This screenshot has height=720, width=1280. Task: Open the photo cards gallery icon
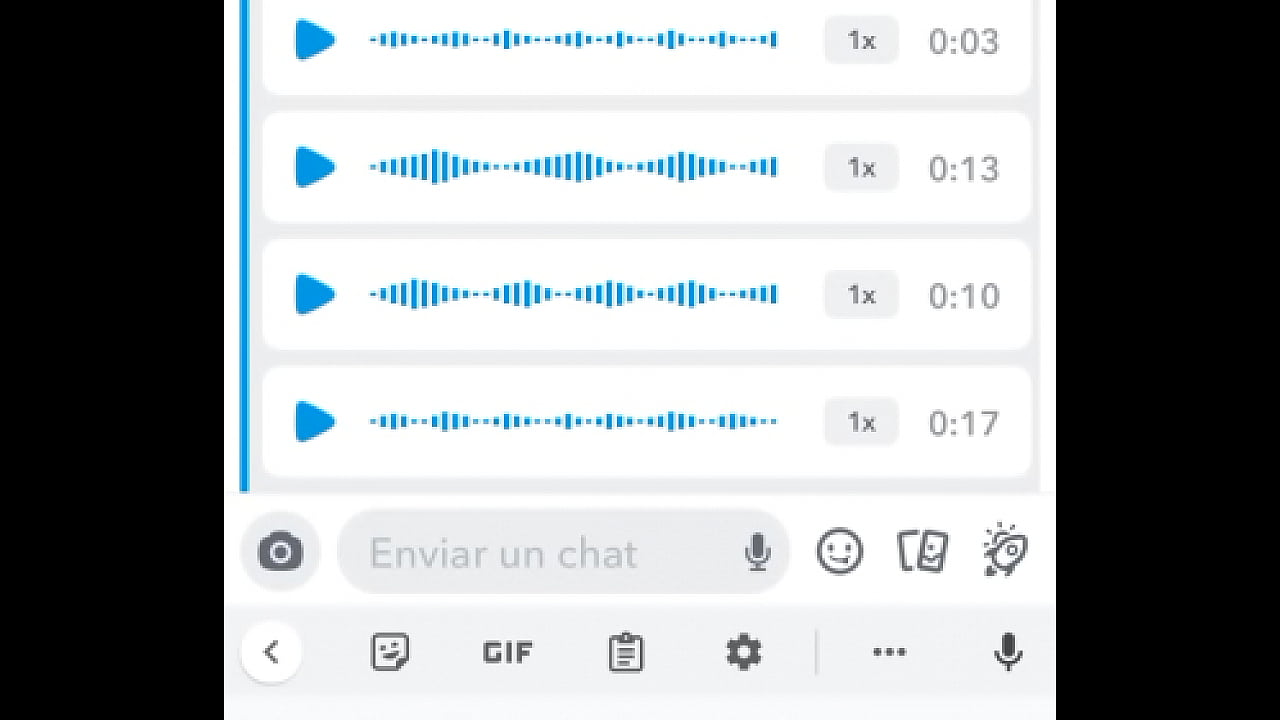click(x=922, y=551)
